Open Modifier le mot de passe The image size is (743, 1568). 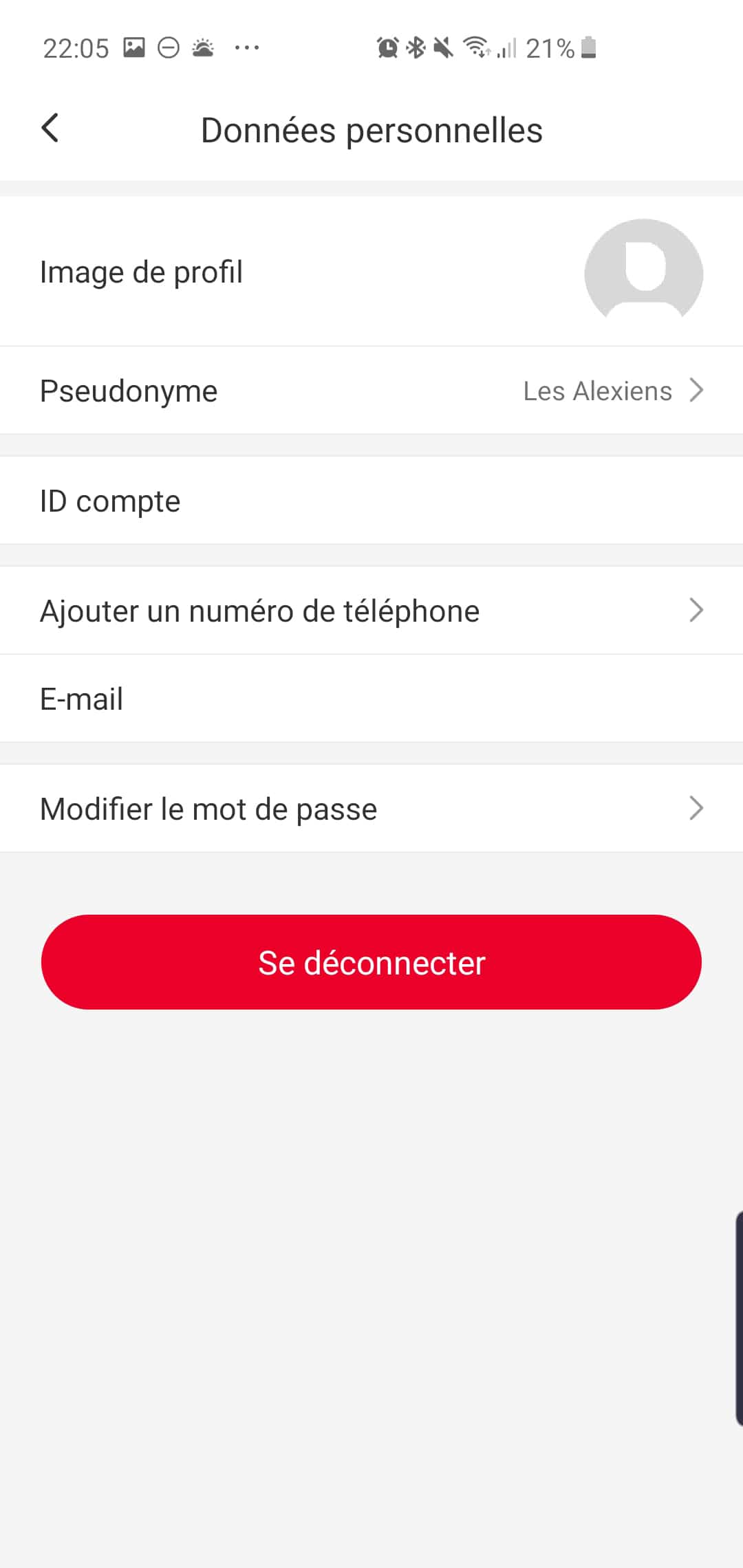tap(371, 809)
